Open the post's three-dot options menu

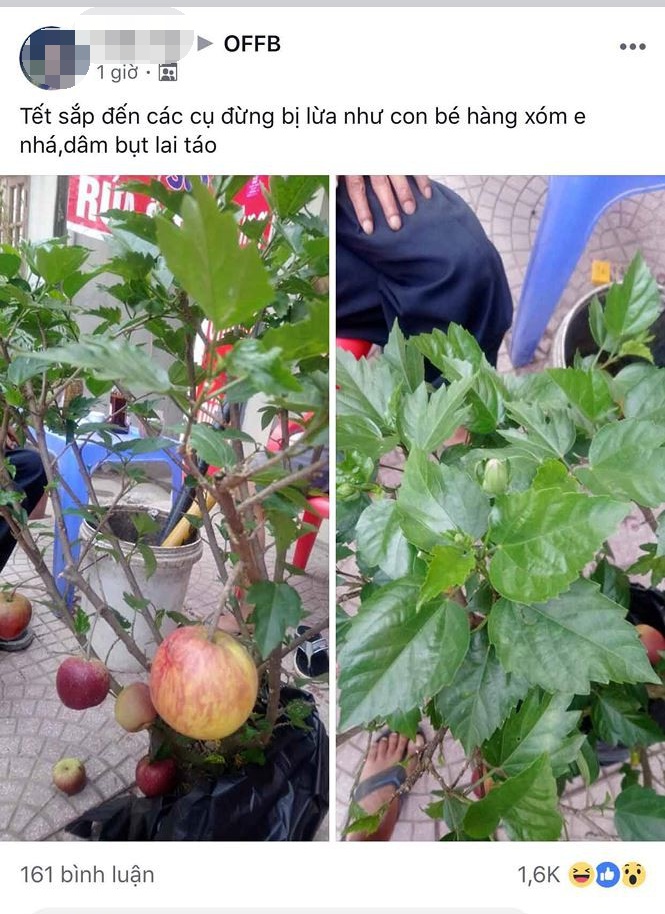coord(632,47)
